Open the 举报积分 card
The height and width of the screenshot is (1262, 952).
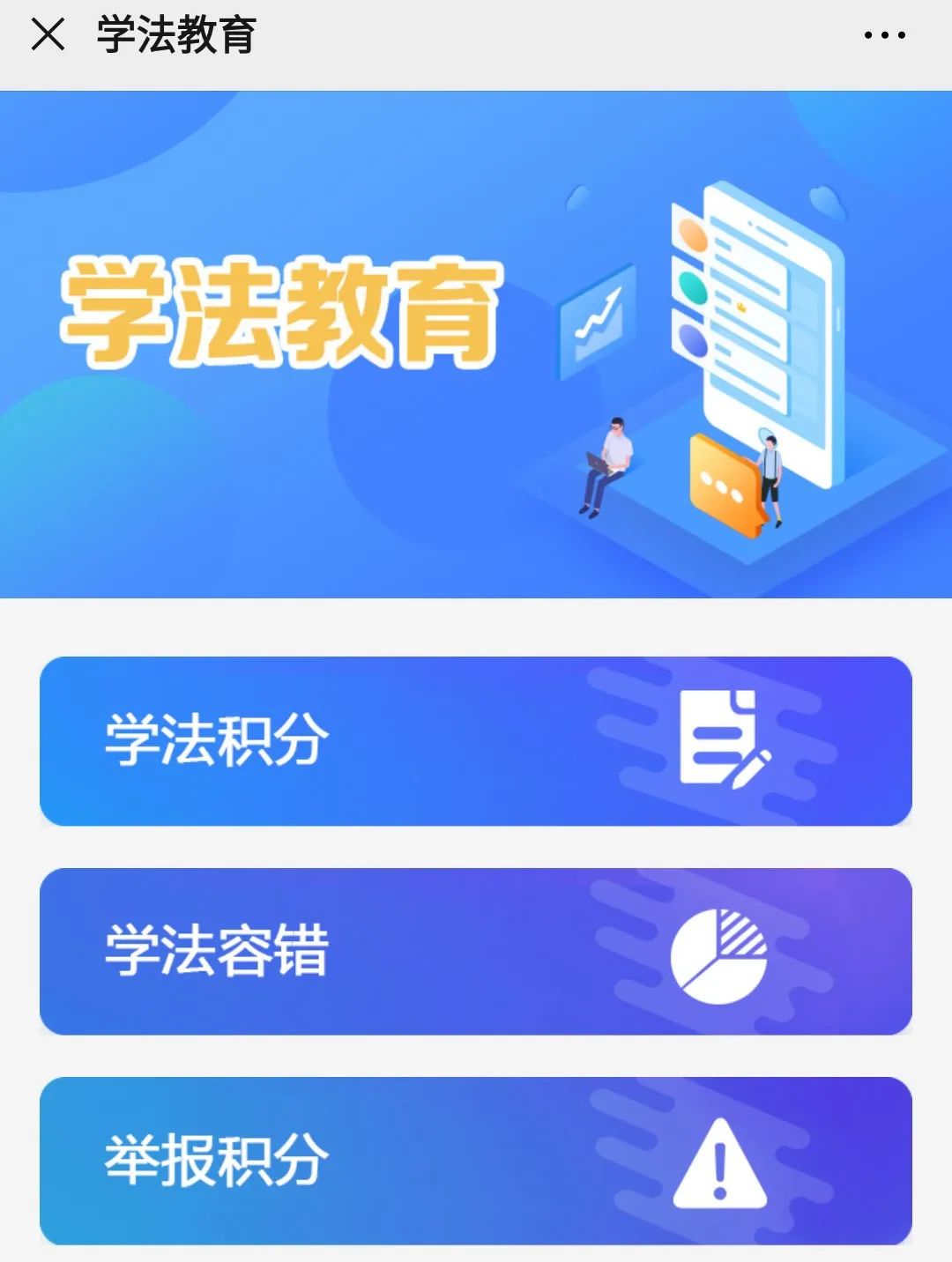point(476,1160)
